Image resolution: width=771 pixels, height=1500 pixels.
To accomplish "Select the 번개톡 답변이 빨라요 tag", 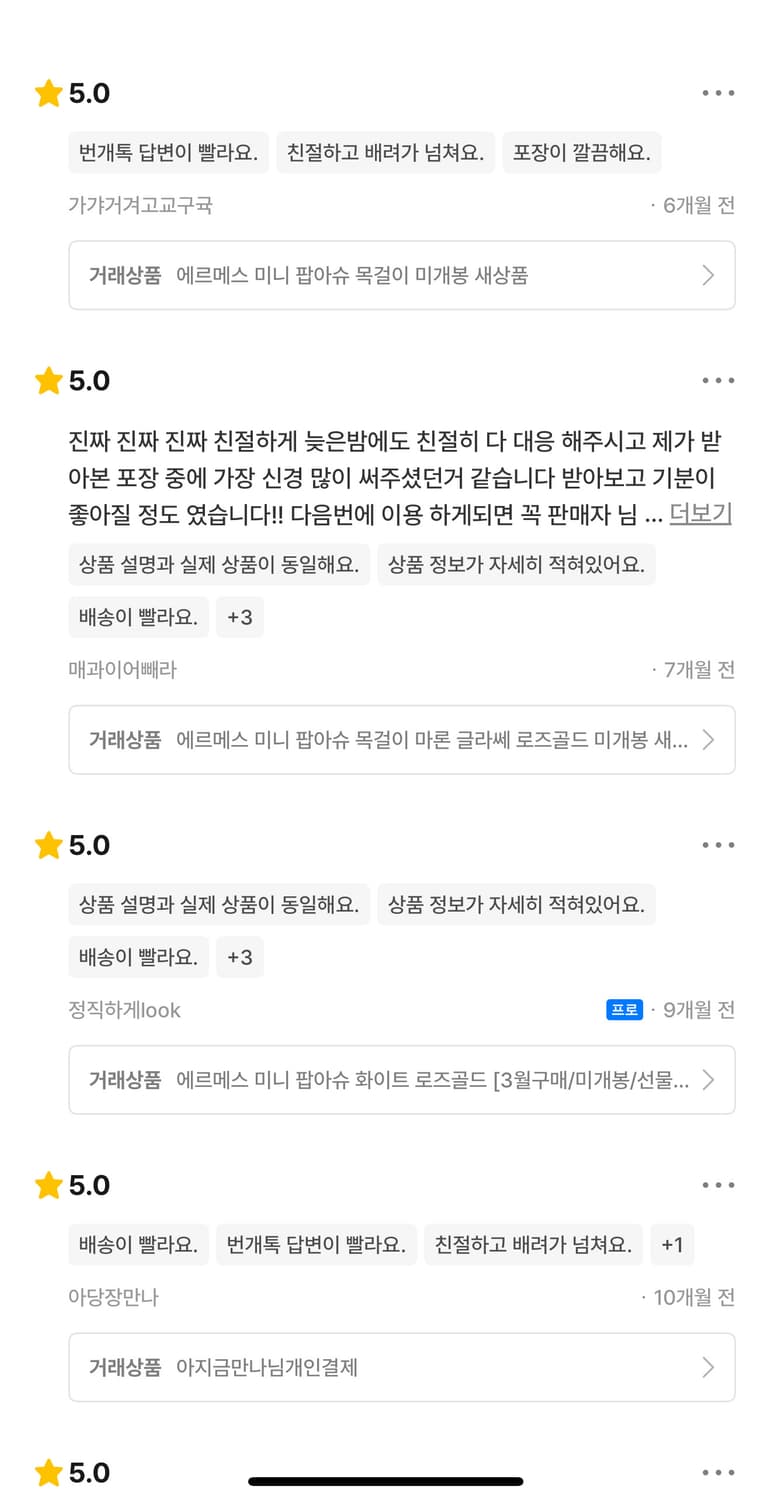I will [167, 152].
